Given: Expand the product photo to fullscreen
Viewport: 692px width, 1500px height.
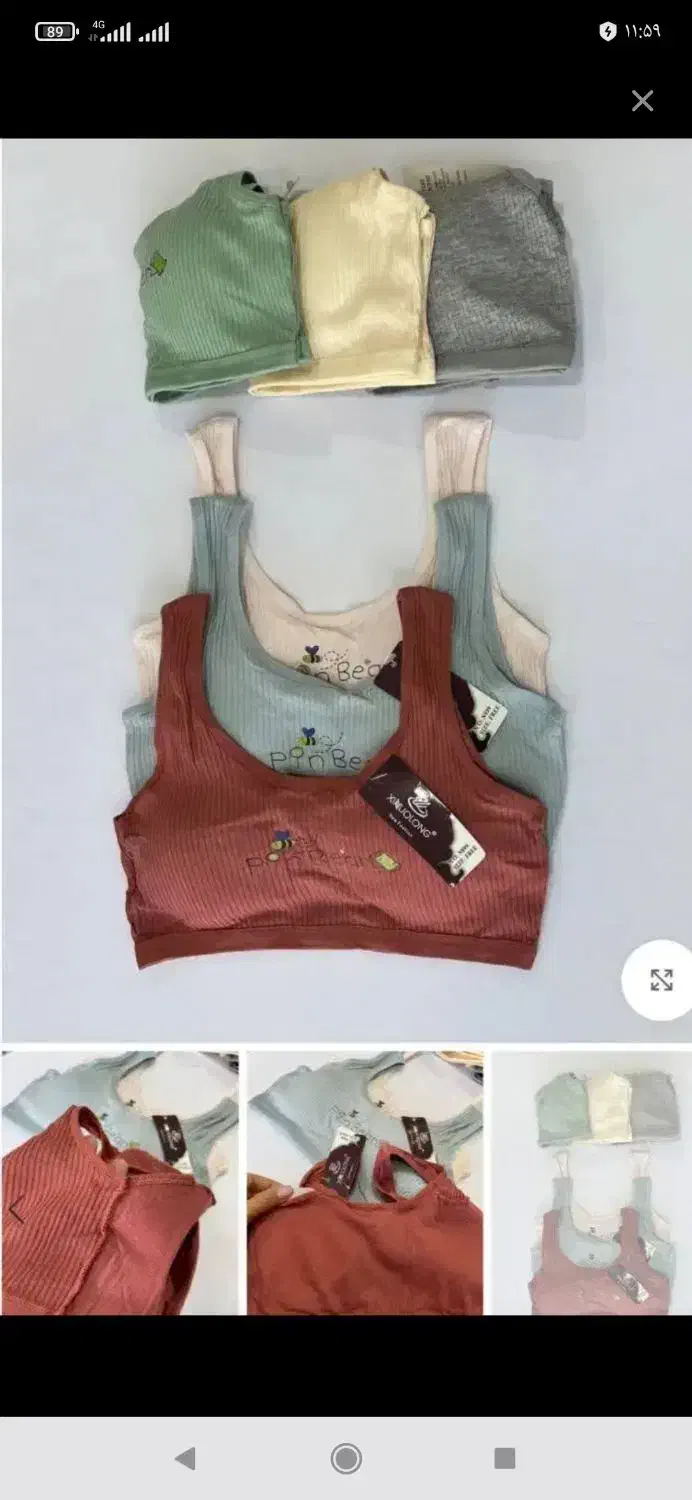Looking at the screenshot, I should [x=661, y=980].
